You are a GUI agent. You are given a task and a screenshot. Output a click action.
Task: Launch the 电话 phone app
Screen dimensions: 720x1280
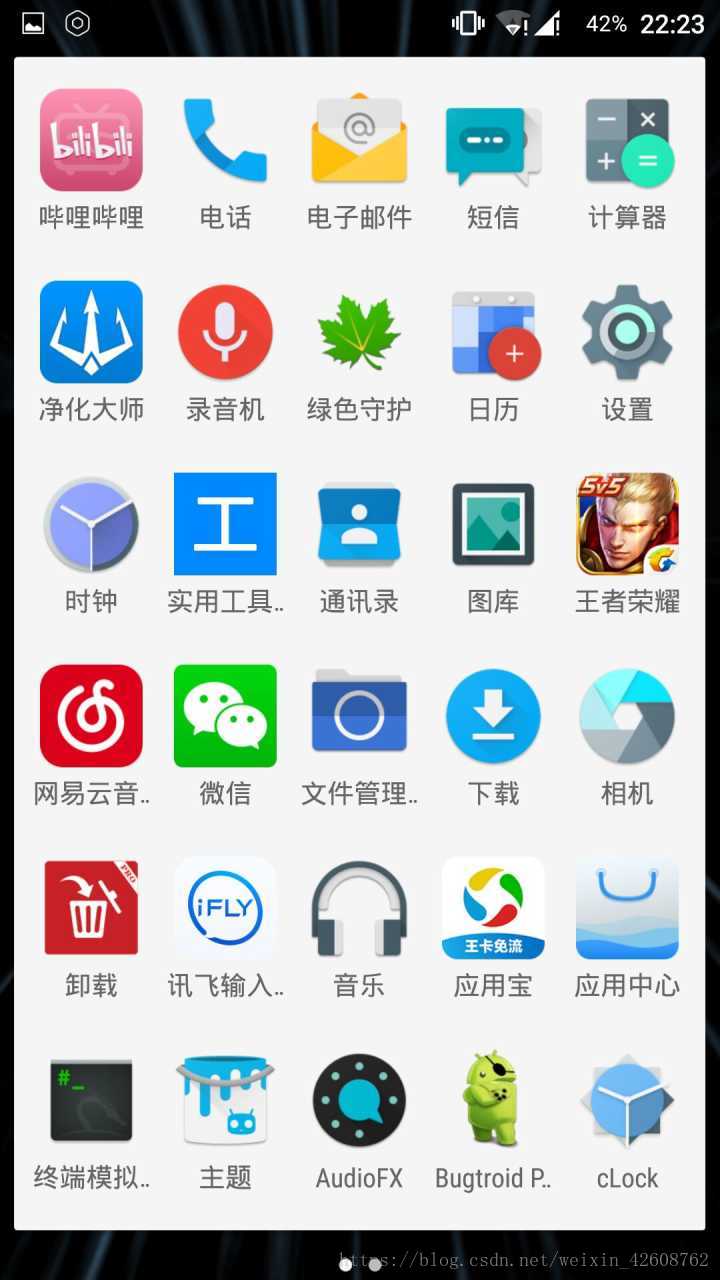click(x=225, y=140)
